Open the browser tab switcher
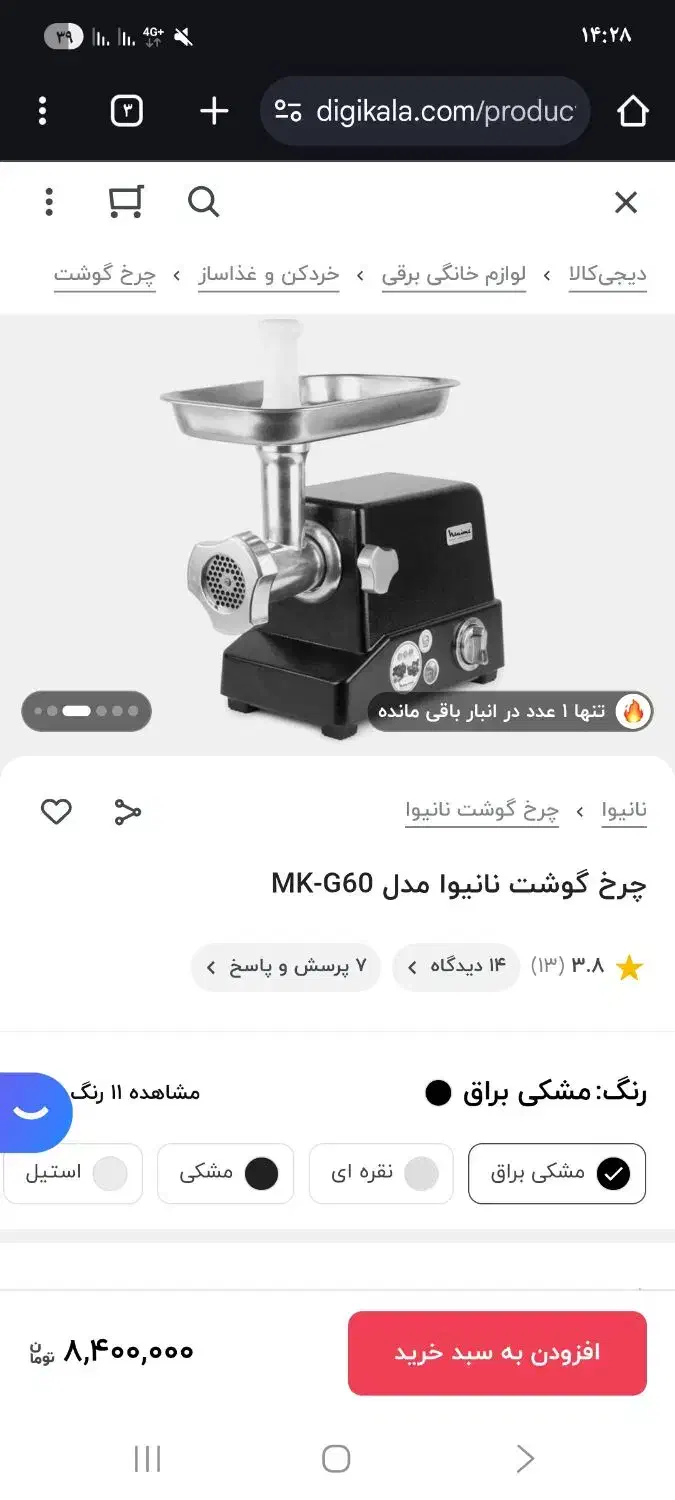 (x=126, y=111)
